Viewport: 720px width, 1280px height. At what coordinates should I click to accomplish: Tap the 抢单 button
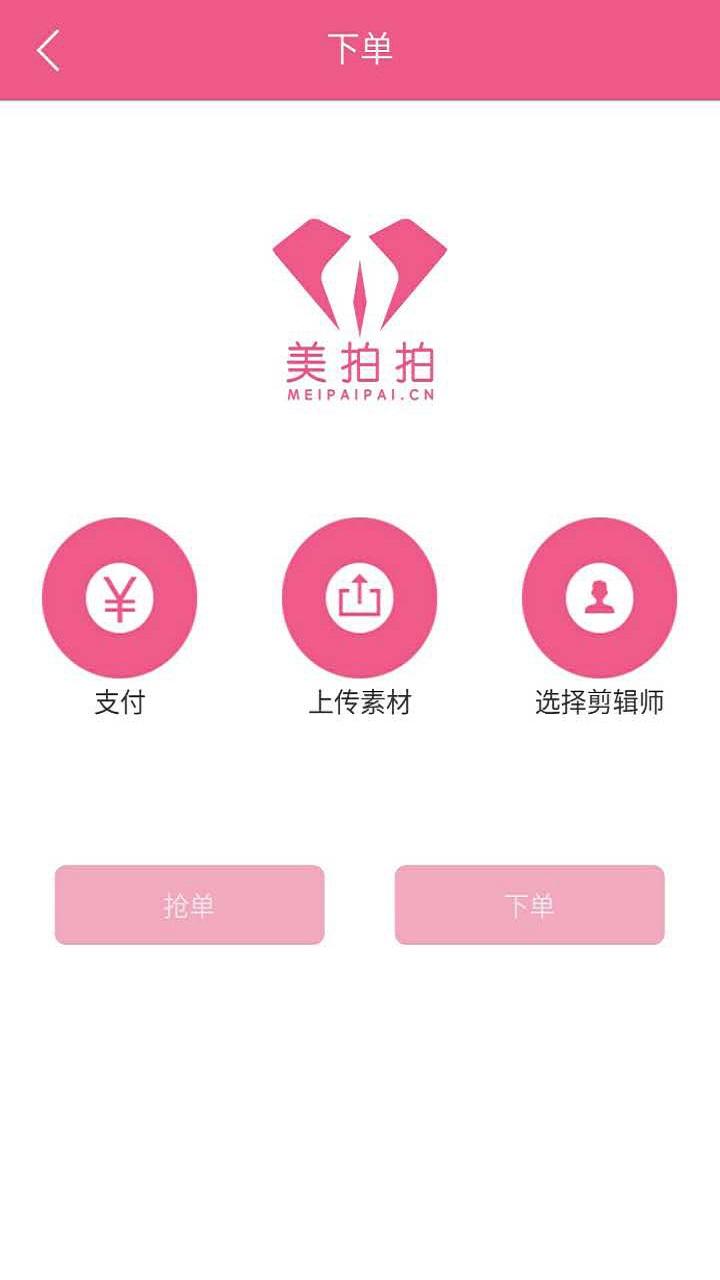pos(189,905)
